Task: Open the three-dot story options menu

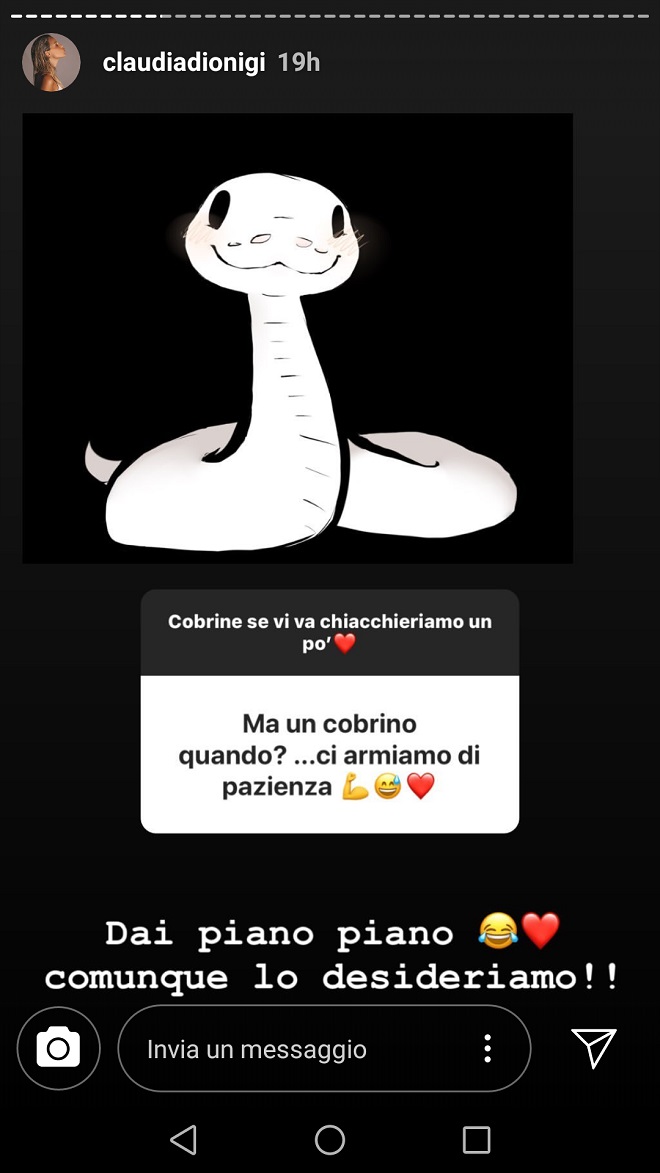Action: [487, 1049]
